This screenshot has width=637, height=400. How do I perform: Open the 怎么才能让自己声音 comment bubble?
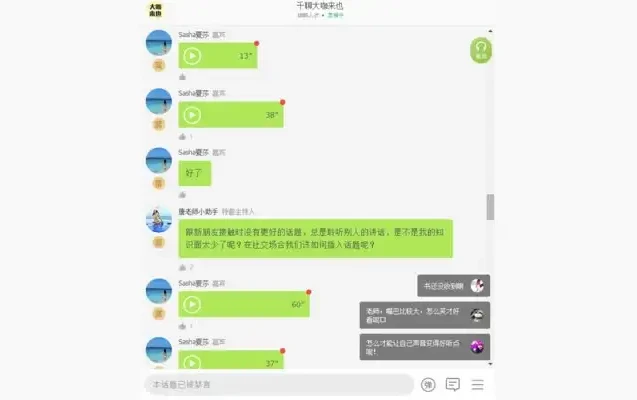click(415, 347)
